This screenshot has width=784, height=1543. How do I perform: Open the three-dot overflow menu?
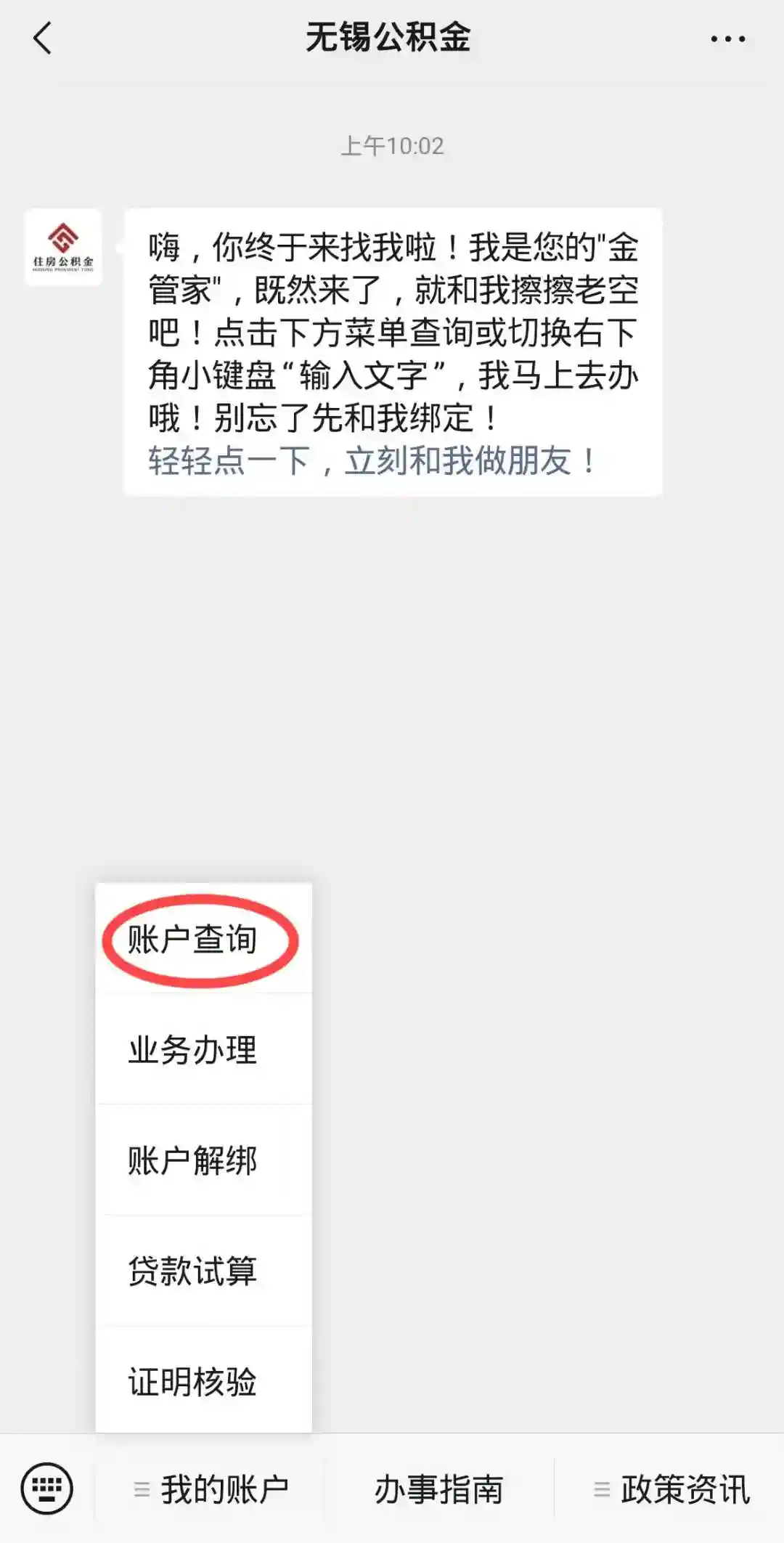pyautogui.click(x=727, y=38)
